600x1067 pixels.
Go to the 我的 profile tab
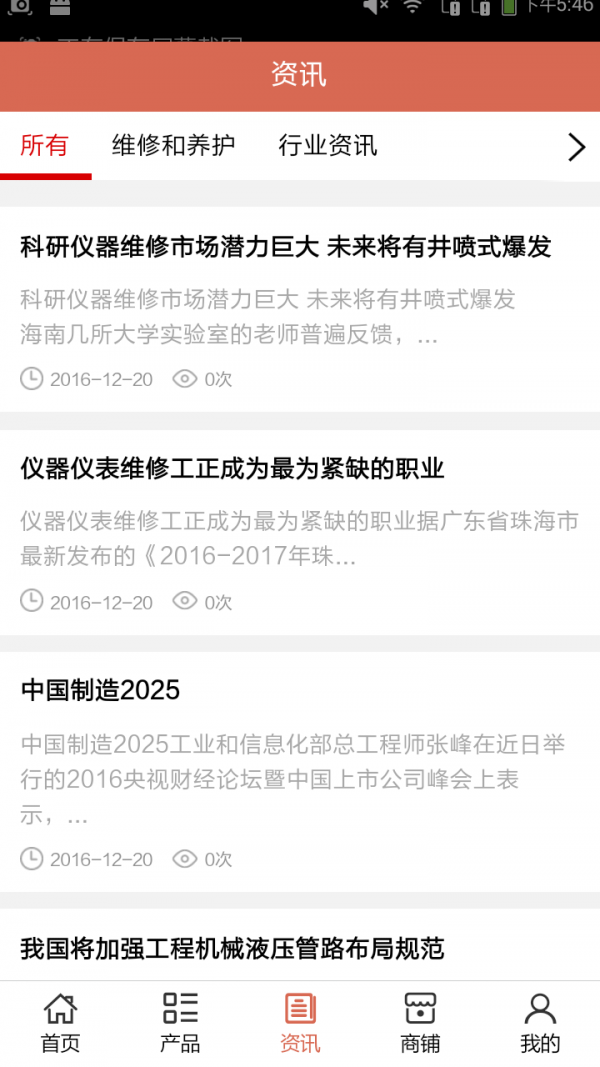click(540, 1023)
